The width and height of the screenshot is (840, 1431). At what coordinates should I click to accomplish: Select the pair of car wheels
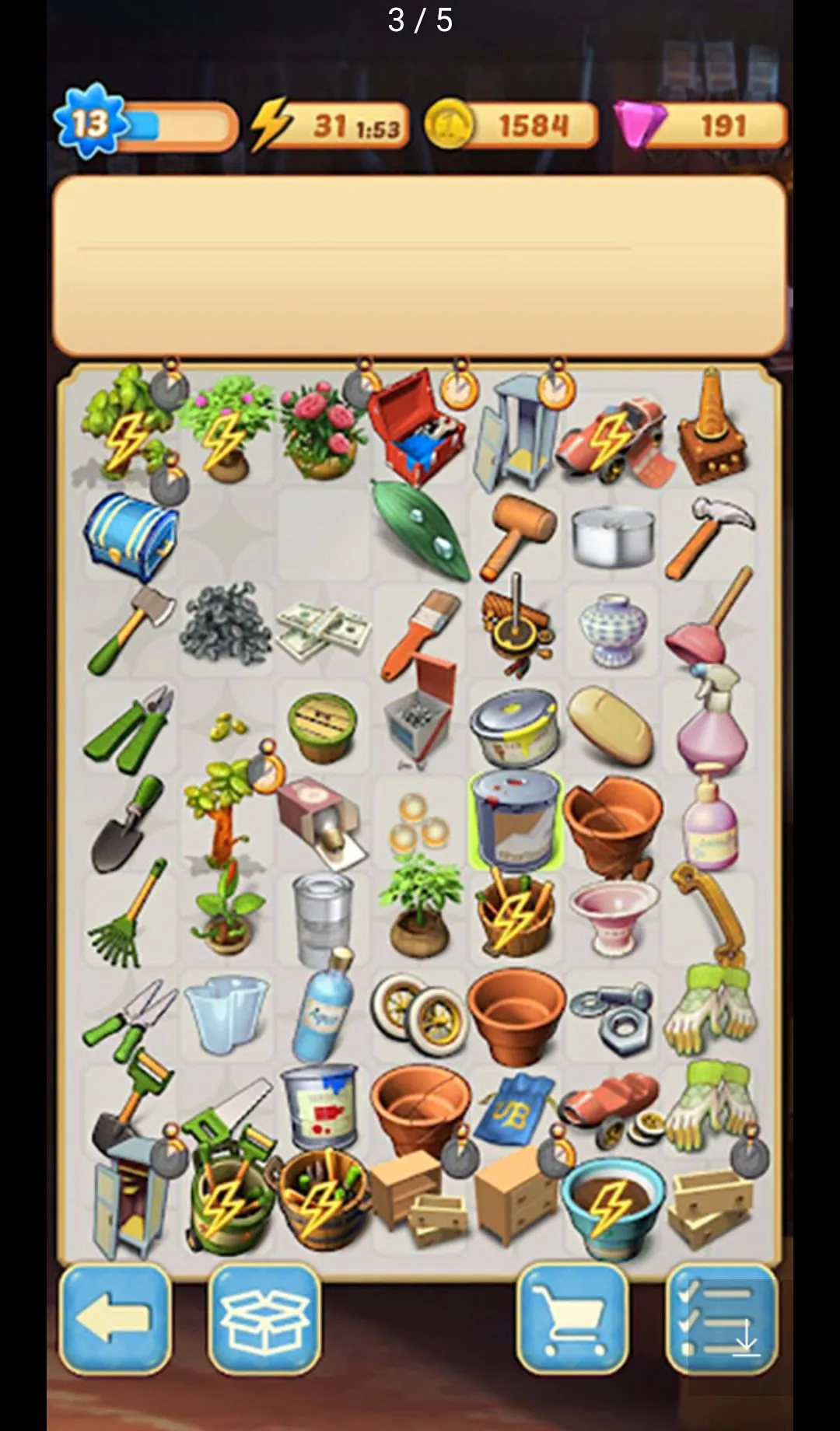(x=420, y=1013)
